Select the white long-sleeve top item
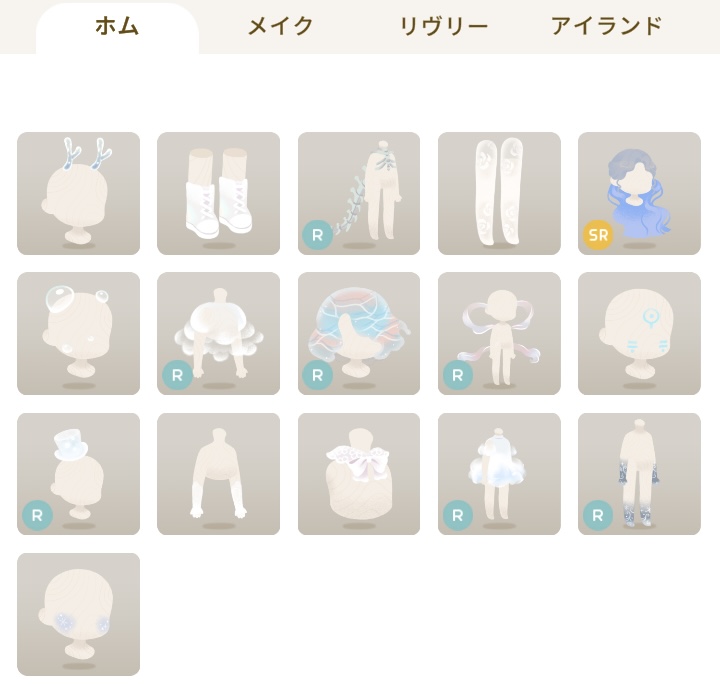 [x=218, y=473]
